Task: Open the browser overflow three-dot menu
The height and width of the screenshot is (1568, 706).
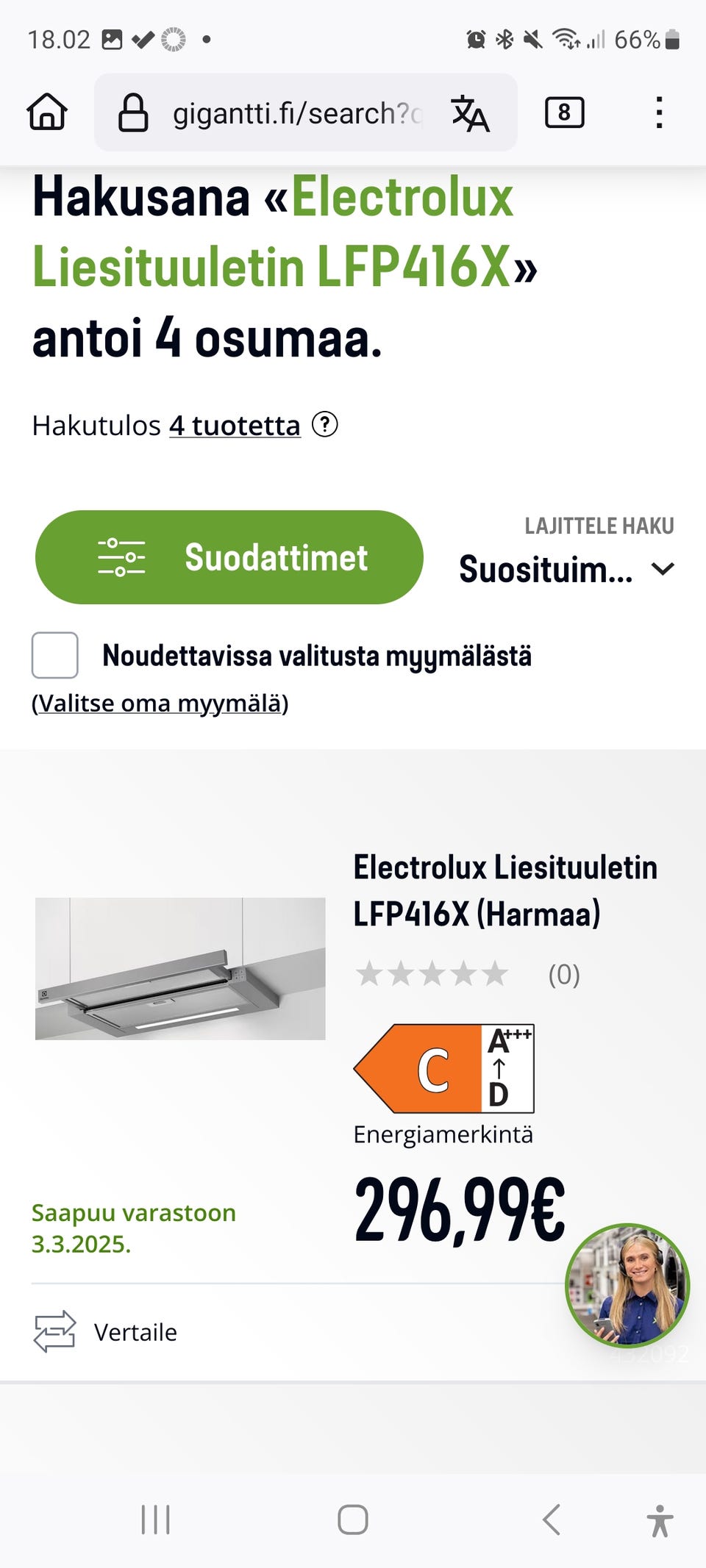Action: [x=660, y=112]
